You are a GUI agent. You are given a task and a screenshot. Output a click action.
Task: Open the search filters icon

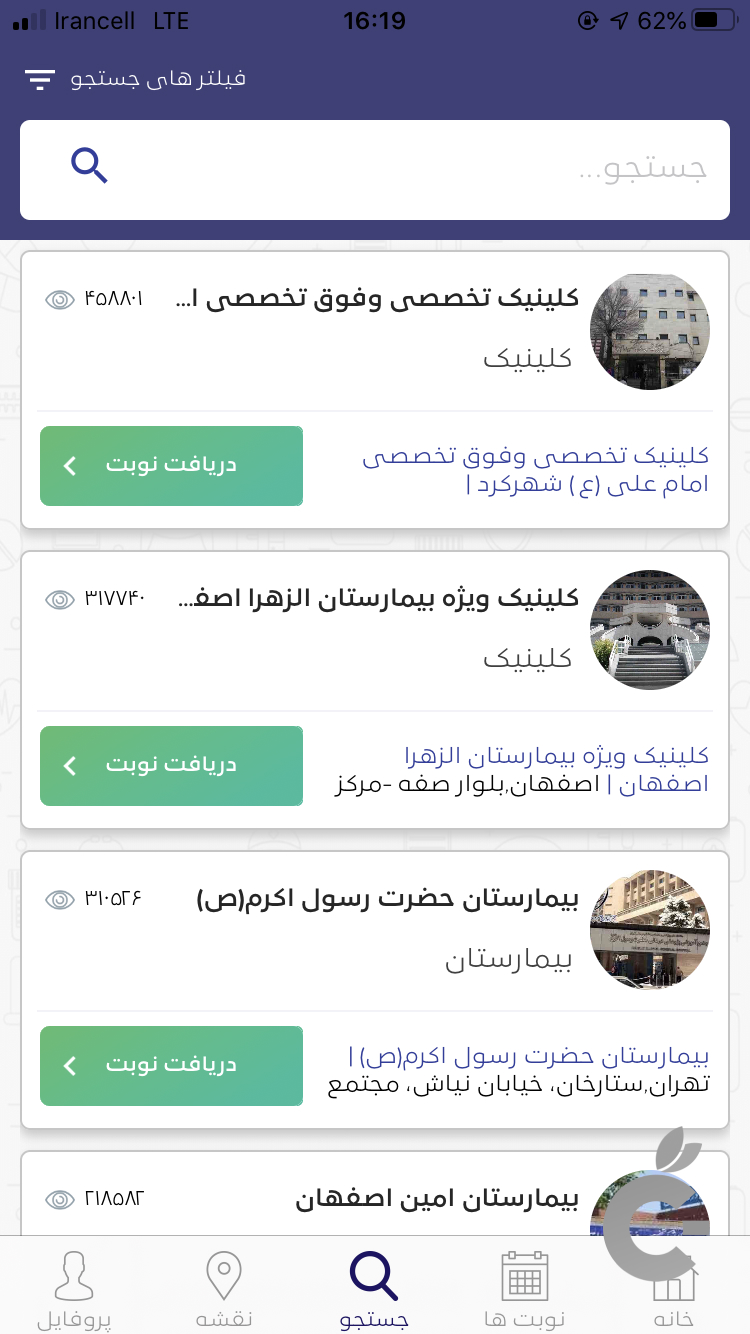click(38, 79)
